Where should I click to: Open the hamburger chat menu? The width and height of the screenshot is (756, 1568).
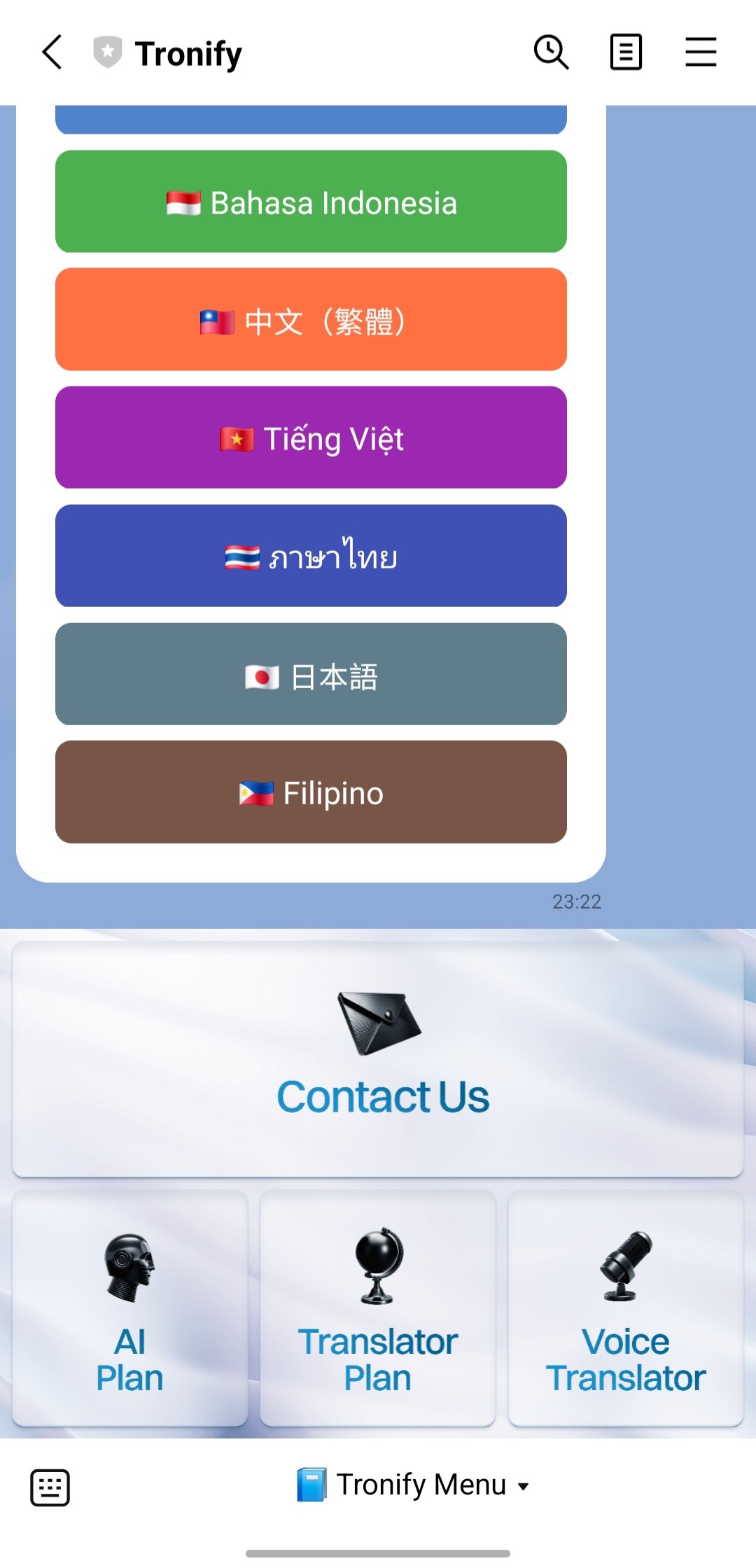(x=700, y=52)
